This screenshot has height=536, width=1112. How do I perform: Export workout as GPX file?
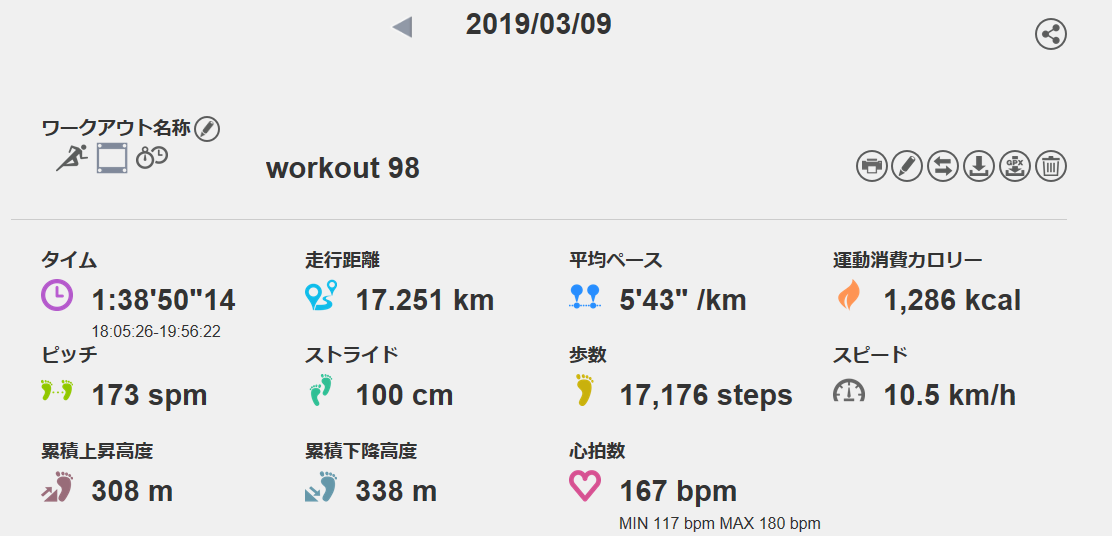click(1015, 166)
